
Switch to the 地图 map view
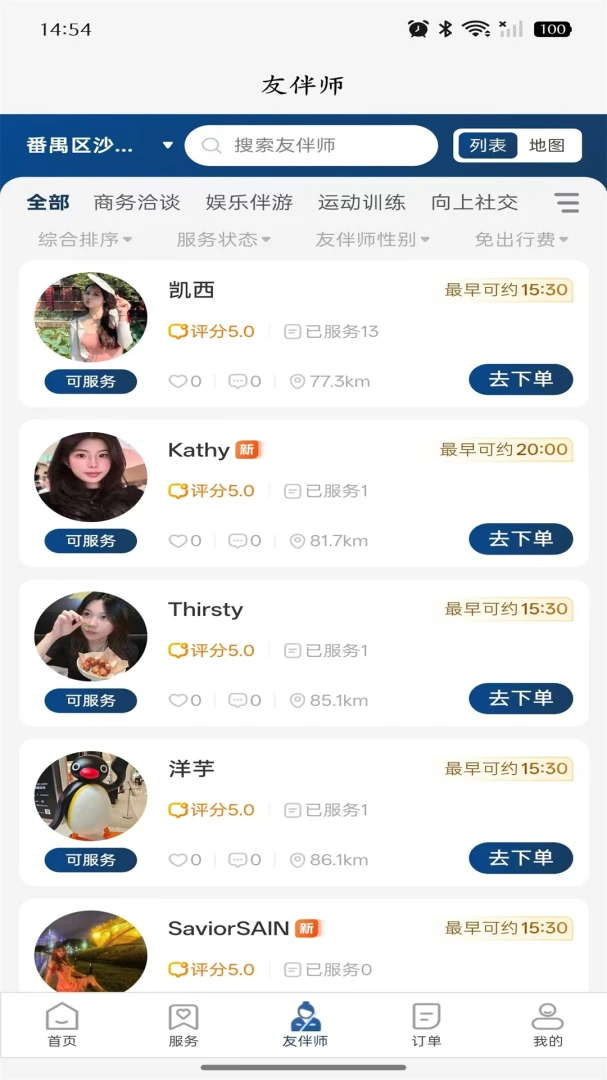point(547,145)
